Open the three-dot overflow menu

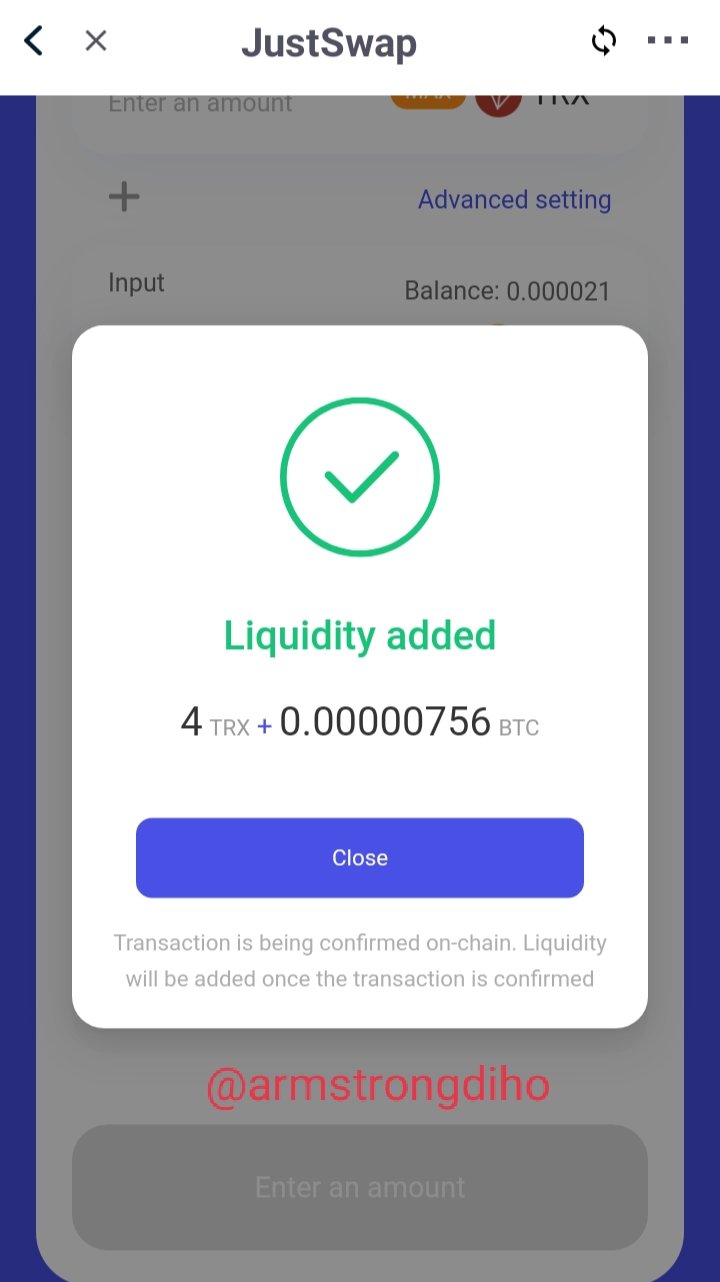pyautogui.click(x=668, y=41)
